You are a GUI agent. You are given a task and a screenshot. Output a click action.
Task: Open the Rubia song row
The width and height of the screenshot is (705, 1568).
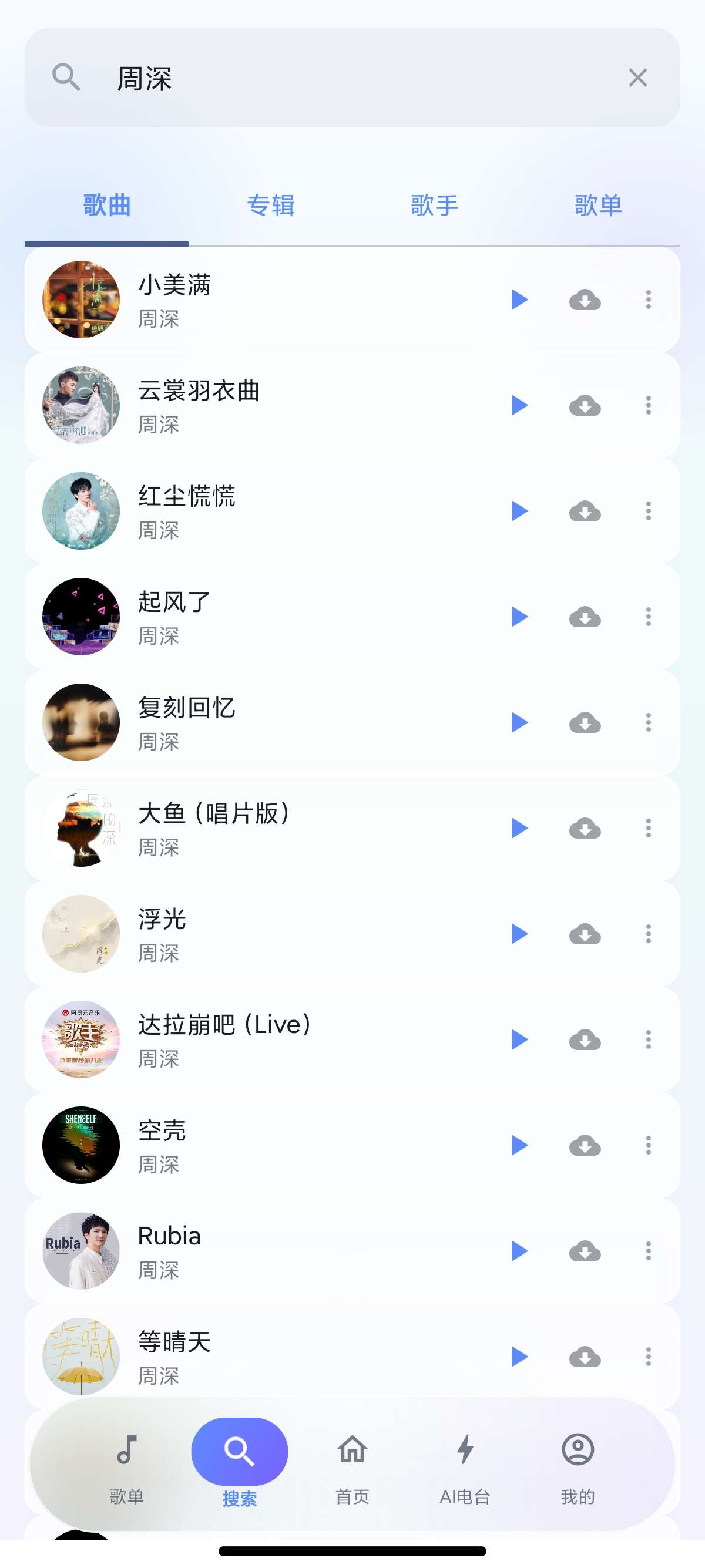pyautogui.click(x=352, y=1251)
